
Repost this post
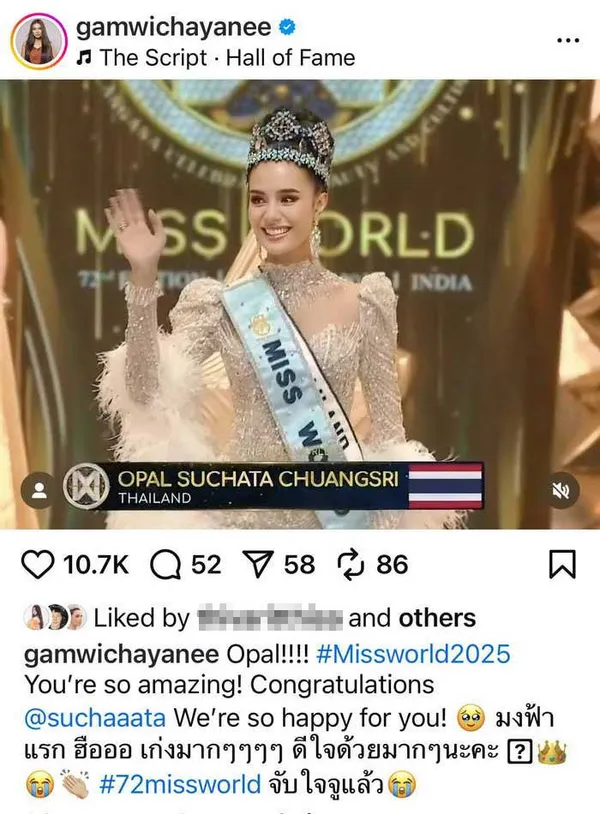tap(352, 565)
